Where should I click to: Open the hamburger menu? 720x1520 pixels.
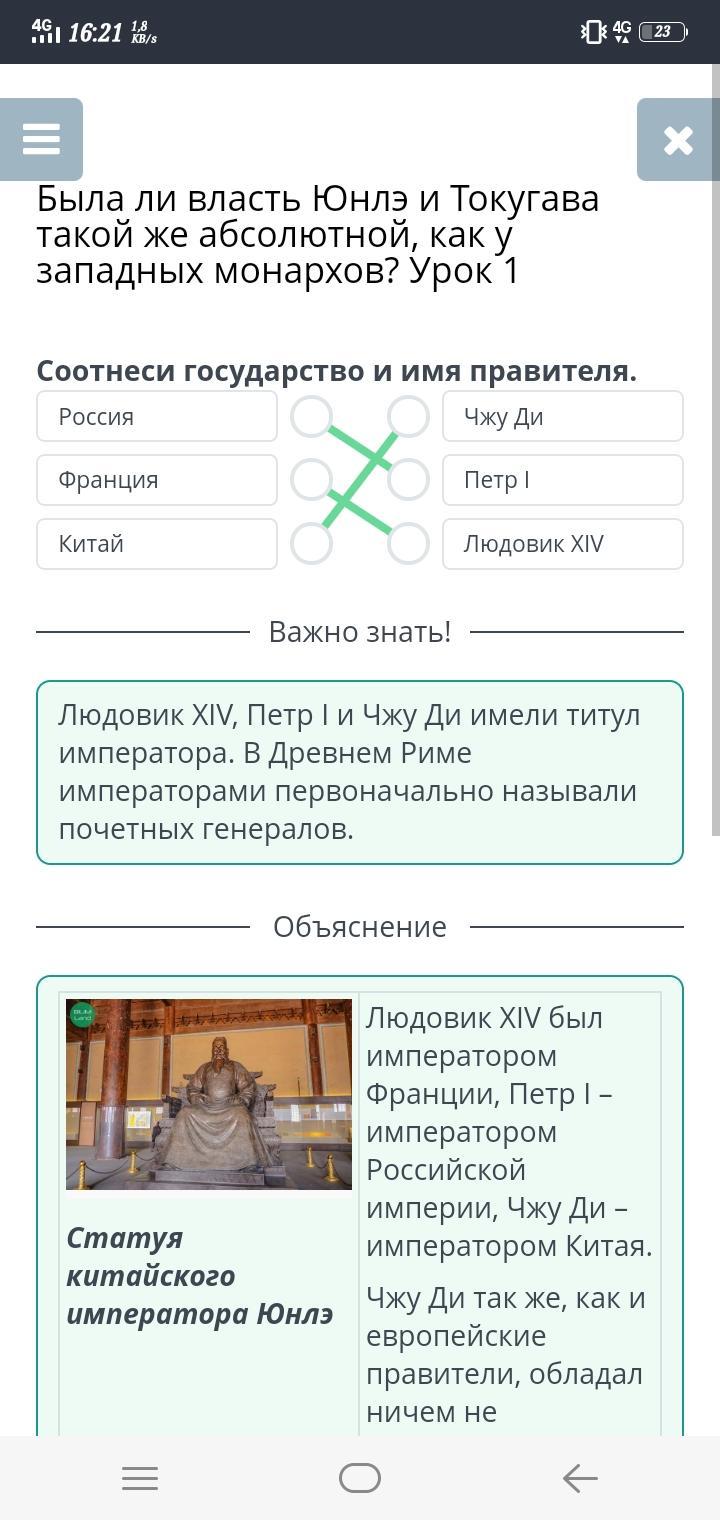(41, 139)
